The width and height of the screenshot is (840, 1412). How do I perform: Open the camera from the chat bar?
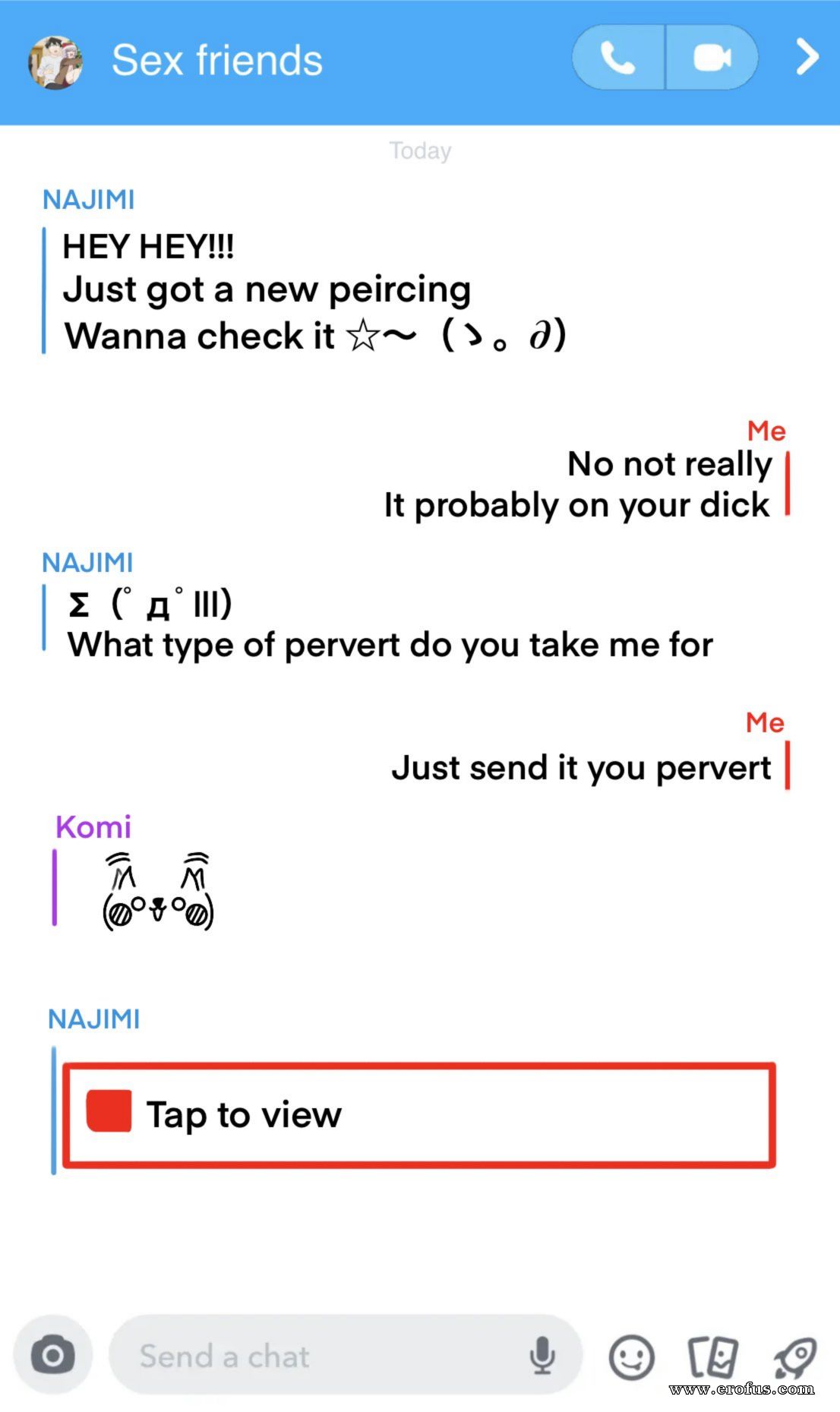[53, 1355]
